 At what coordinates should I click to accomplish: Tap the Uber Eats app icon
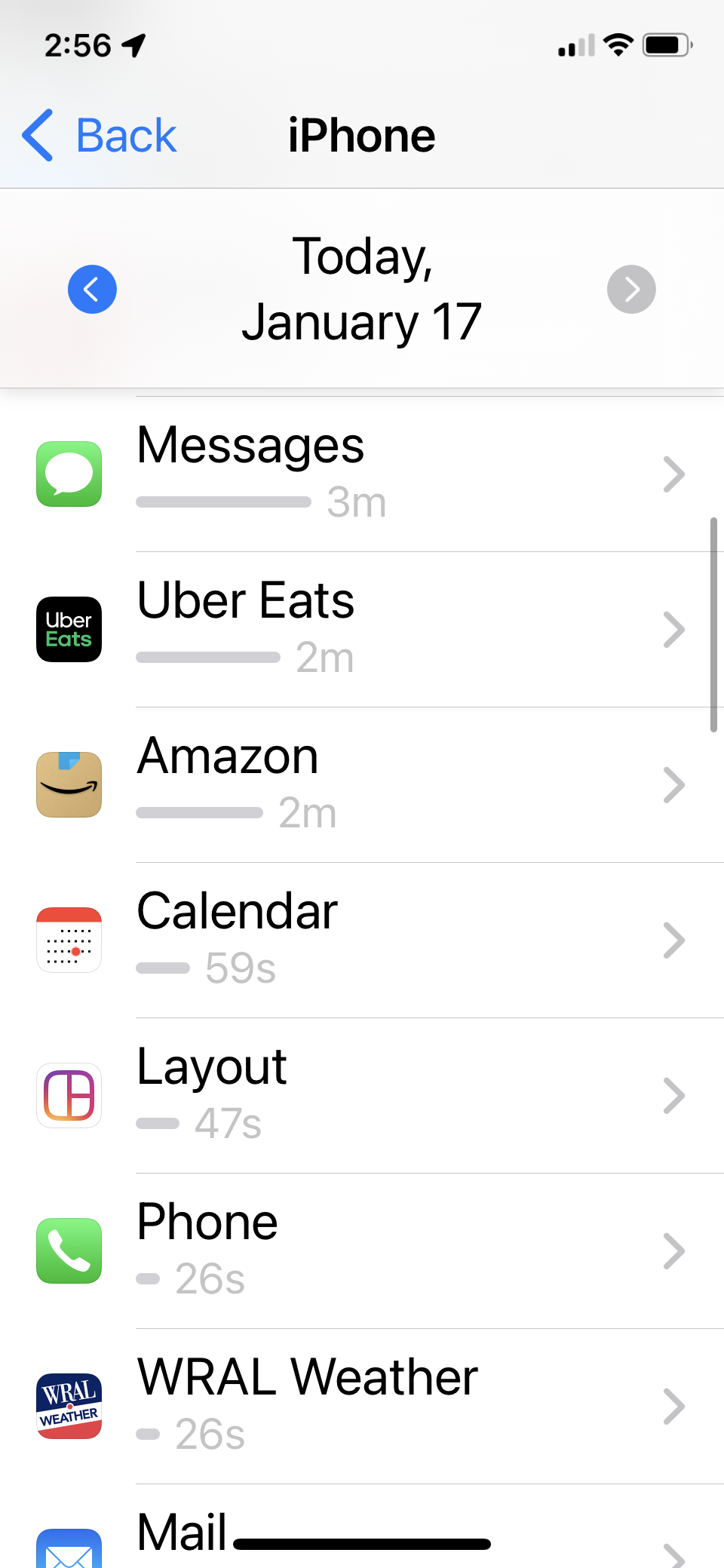pyautogui.click(x=69, y=630)
